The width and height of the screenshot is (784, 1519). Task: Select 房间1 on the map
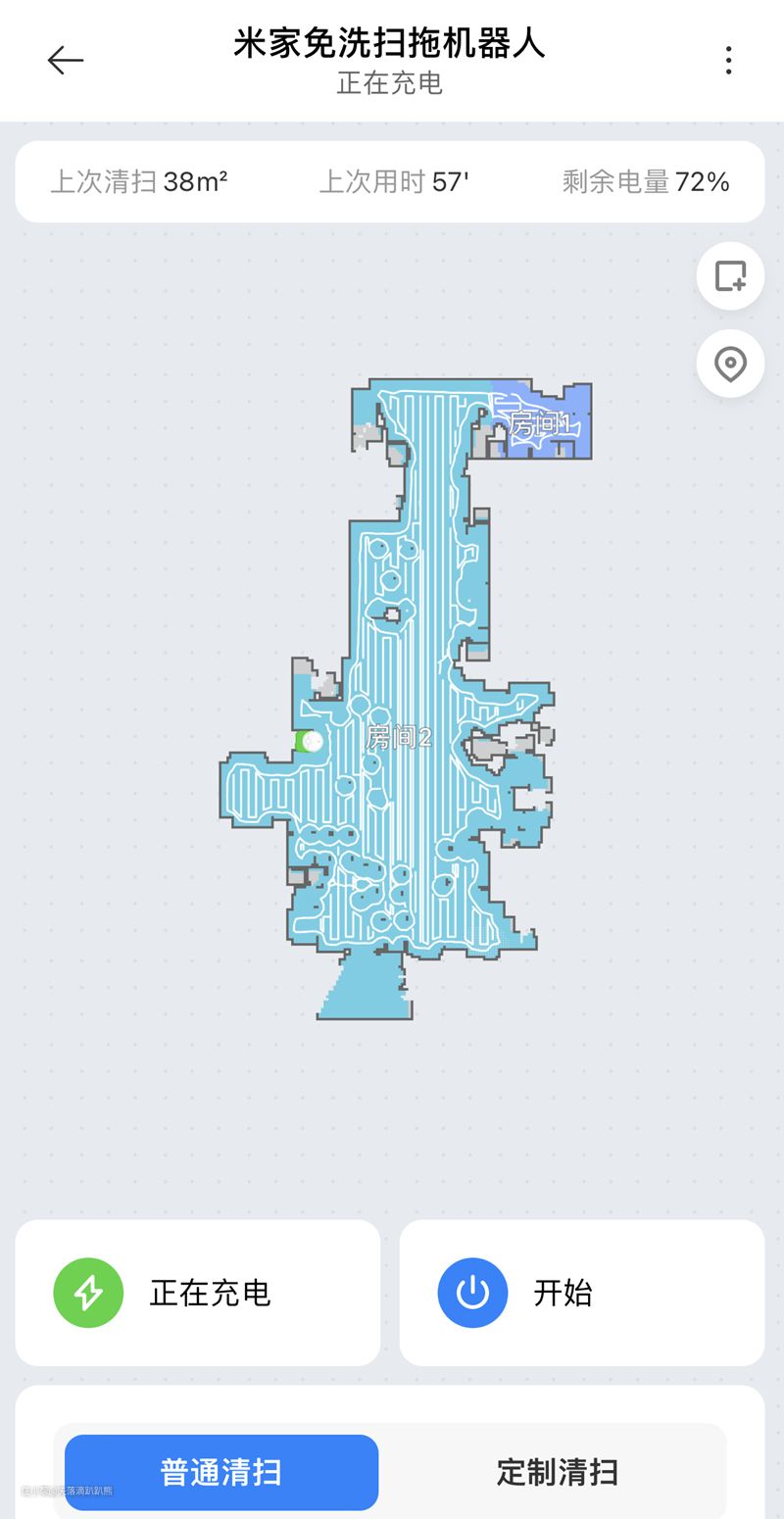point(540,425)
